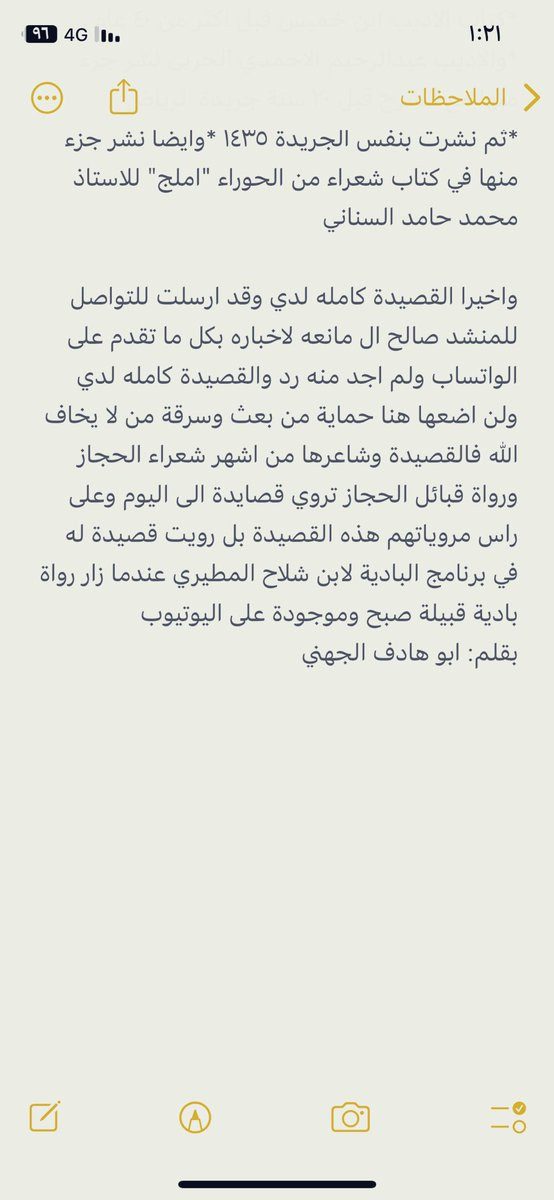This screenshot has width=554, height=1200.
Task: Open the more options ellipsis menu
Action: click(47, 98)
